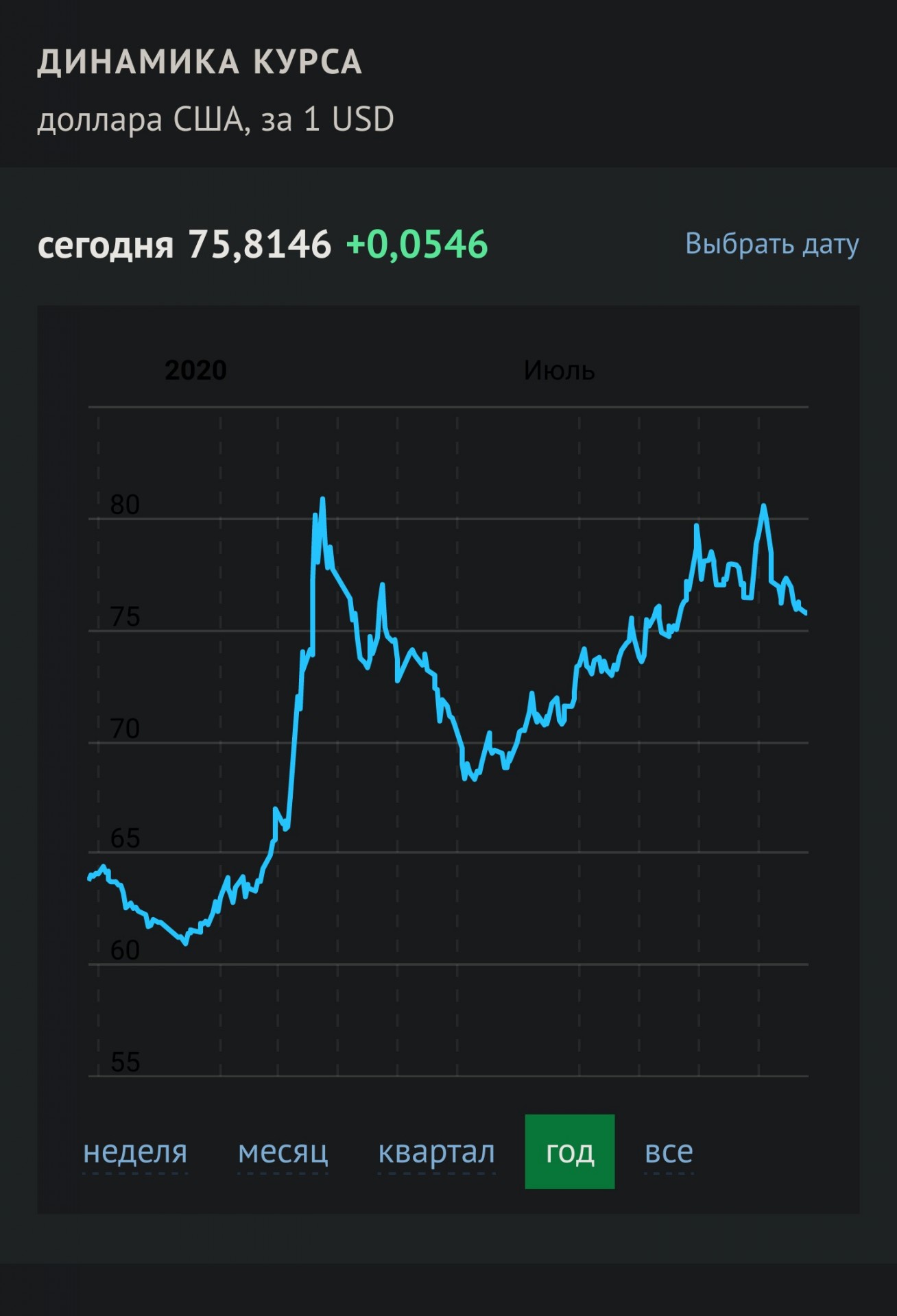Tap the highlighted 'год' period button
Viewport: 897px width, 1316px height.
tap(570, 1151)
